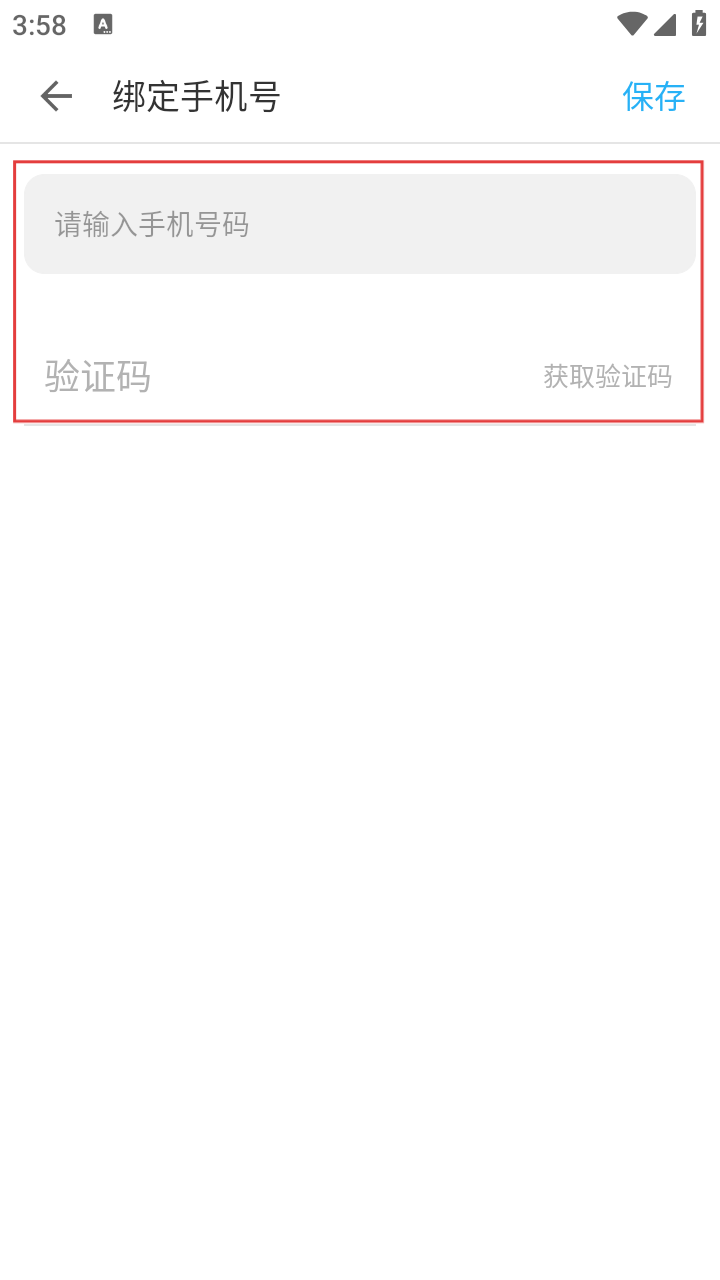Request a code via 获取验证码
Screen dimensions: 720x1280
607,377
